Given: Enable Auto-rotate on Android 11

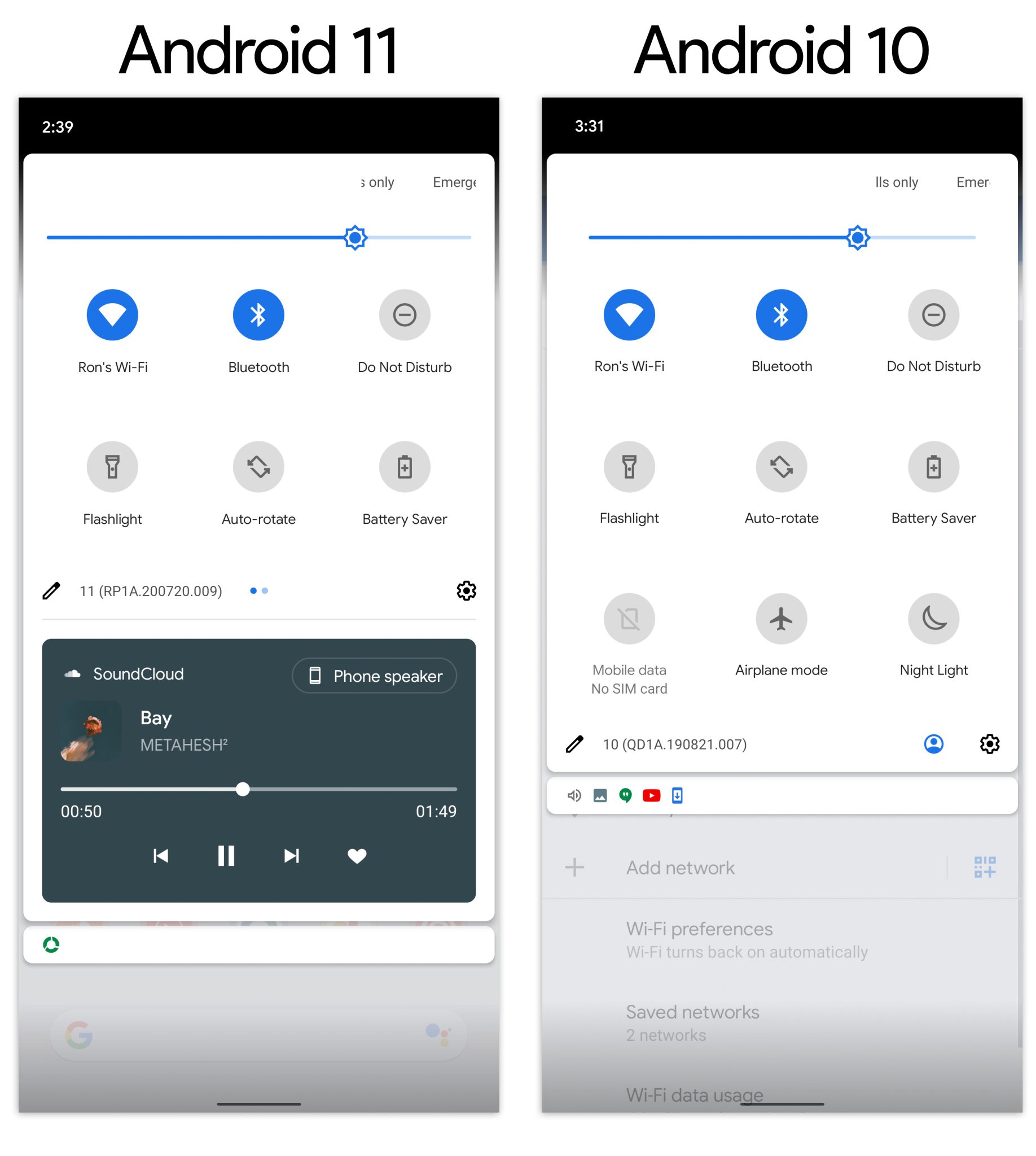Looking at the screenshot, I should click(258, 466).
